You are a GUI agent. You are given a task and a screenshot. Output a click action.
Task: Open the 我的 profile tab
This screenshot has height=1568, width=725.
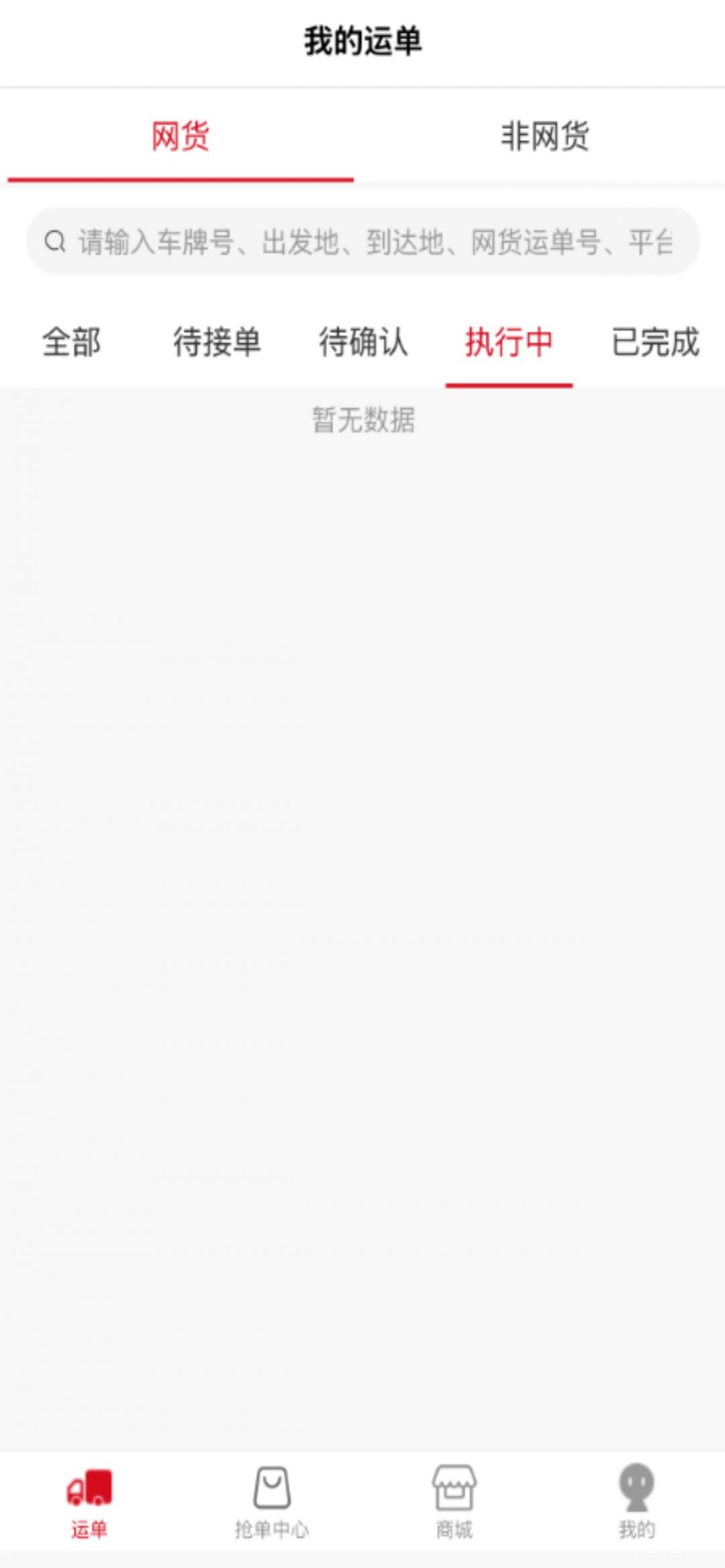[x=636, y=1502]
